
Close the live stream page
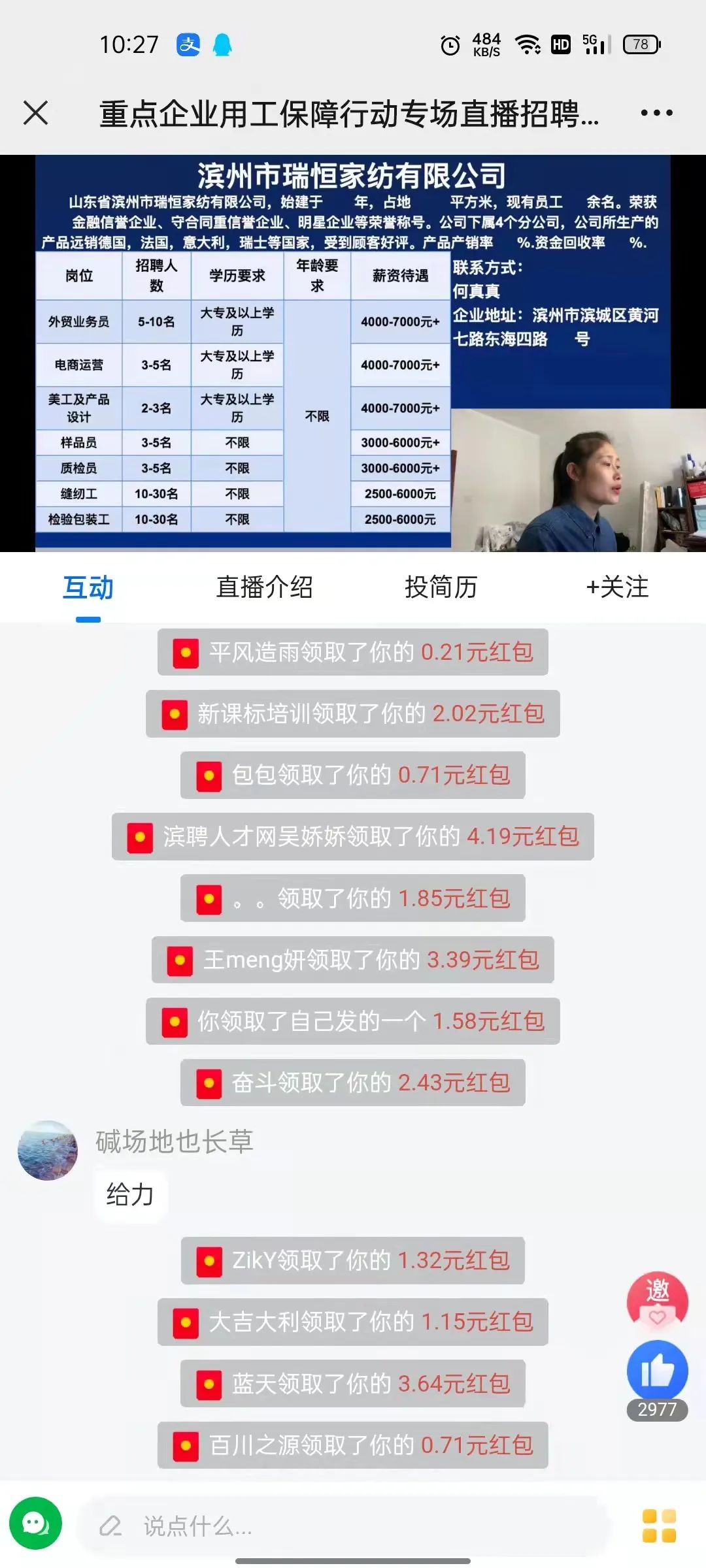coord(36,112)
